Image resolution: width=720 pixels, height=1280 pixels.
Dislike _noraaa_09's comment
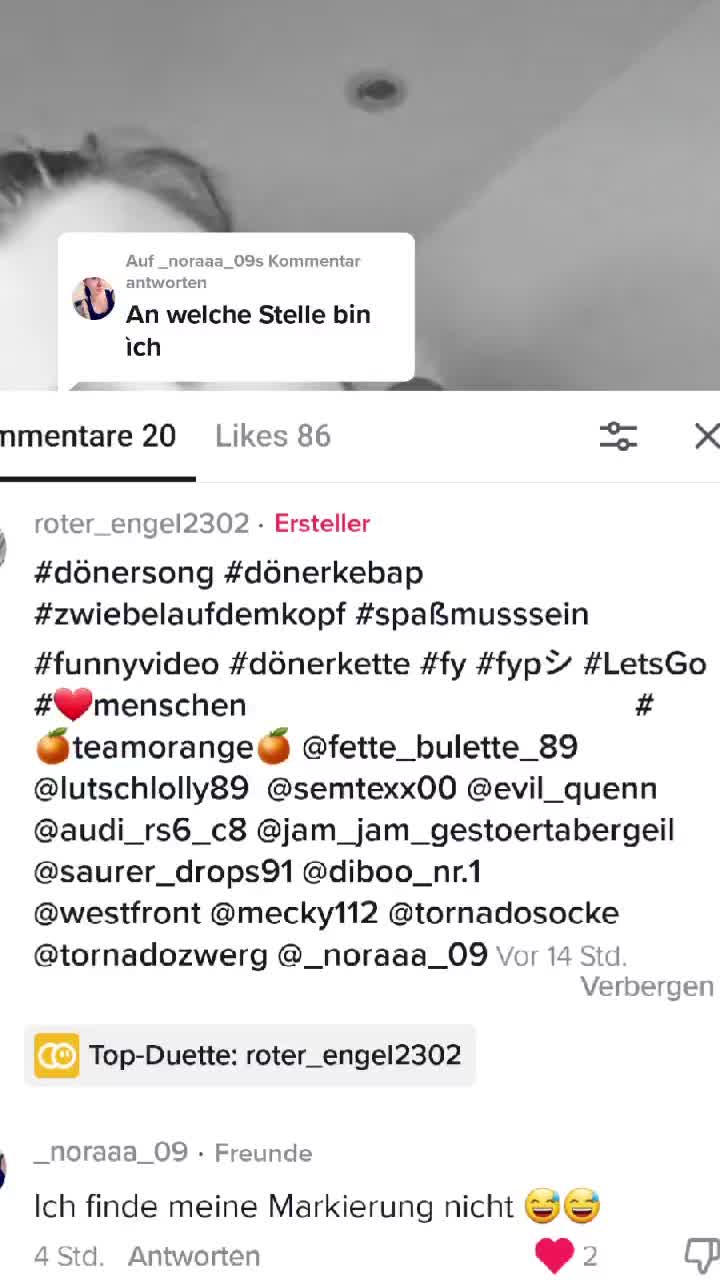point(702,1256)
